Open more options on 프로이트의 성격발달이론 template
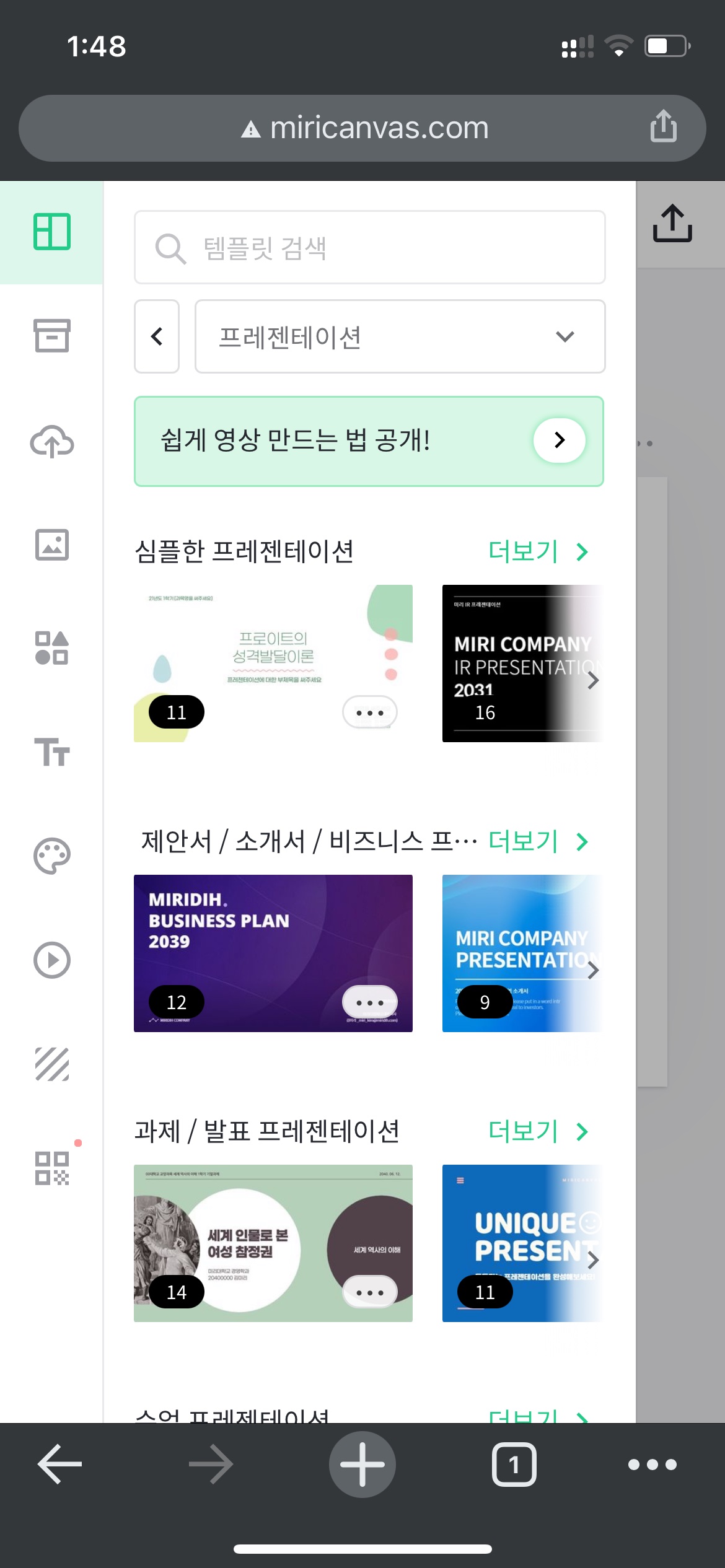Screen dimensions: 725x1568 (x=370, y=712)
